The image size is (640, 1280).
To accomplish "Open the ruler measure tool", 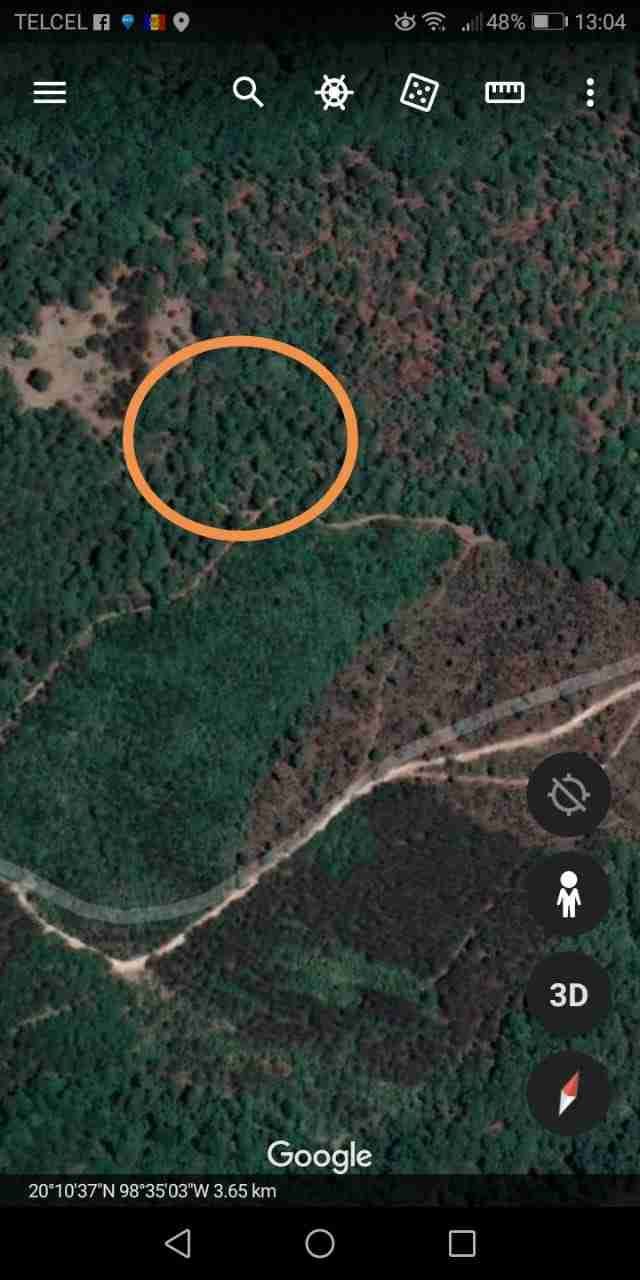I will pyautogui.click(x=505, y=93).
